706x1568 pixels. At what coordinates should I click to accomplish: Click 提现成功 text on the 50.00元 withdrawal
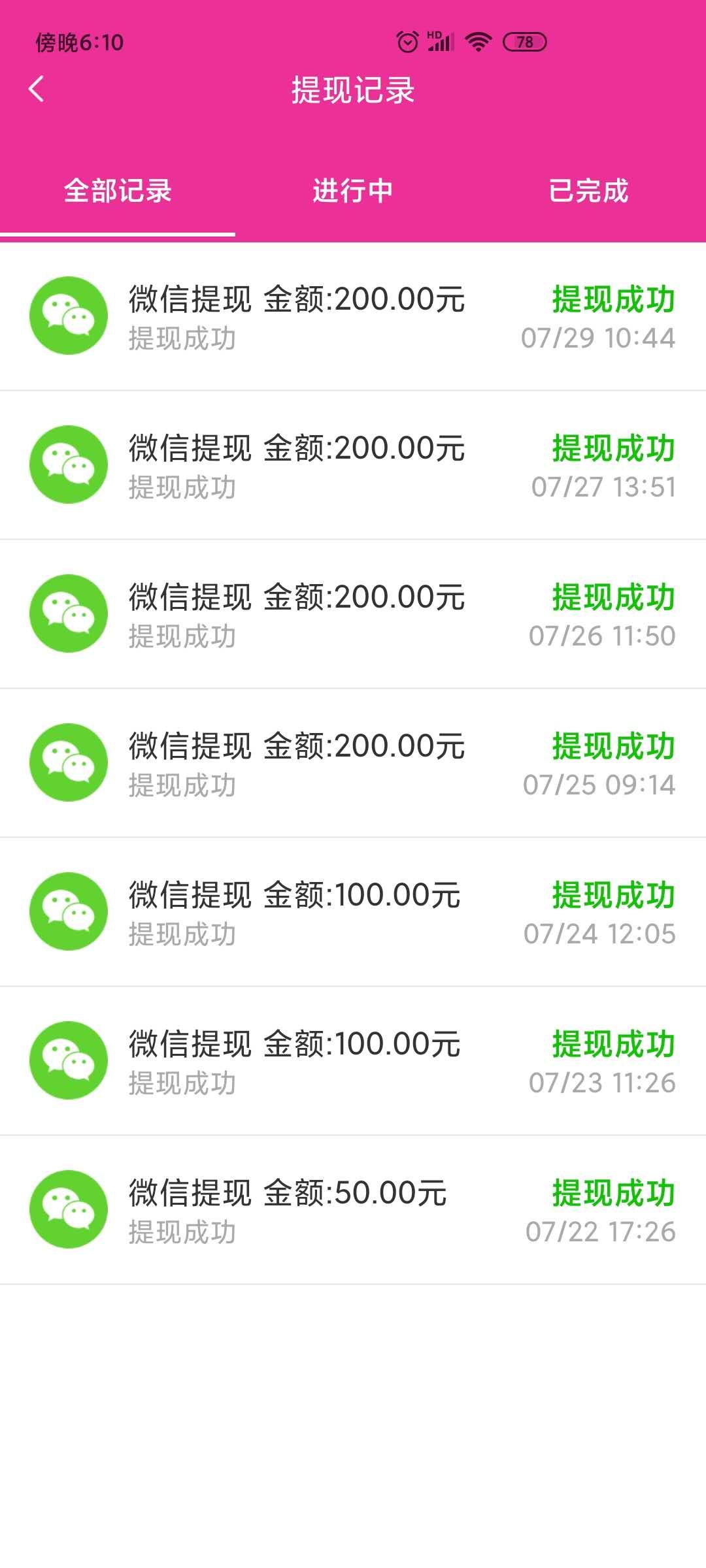[x=613, y=1194]
